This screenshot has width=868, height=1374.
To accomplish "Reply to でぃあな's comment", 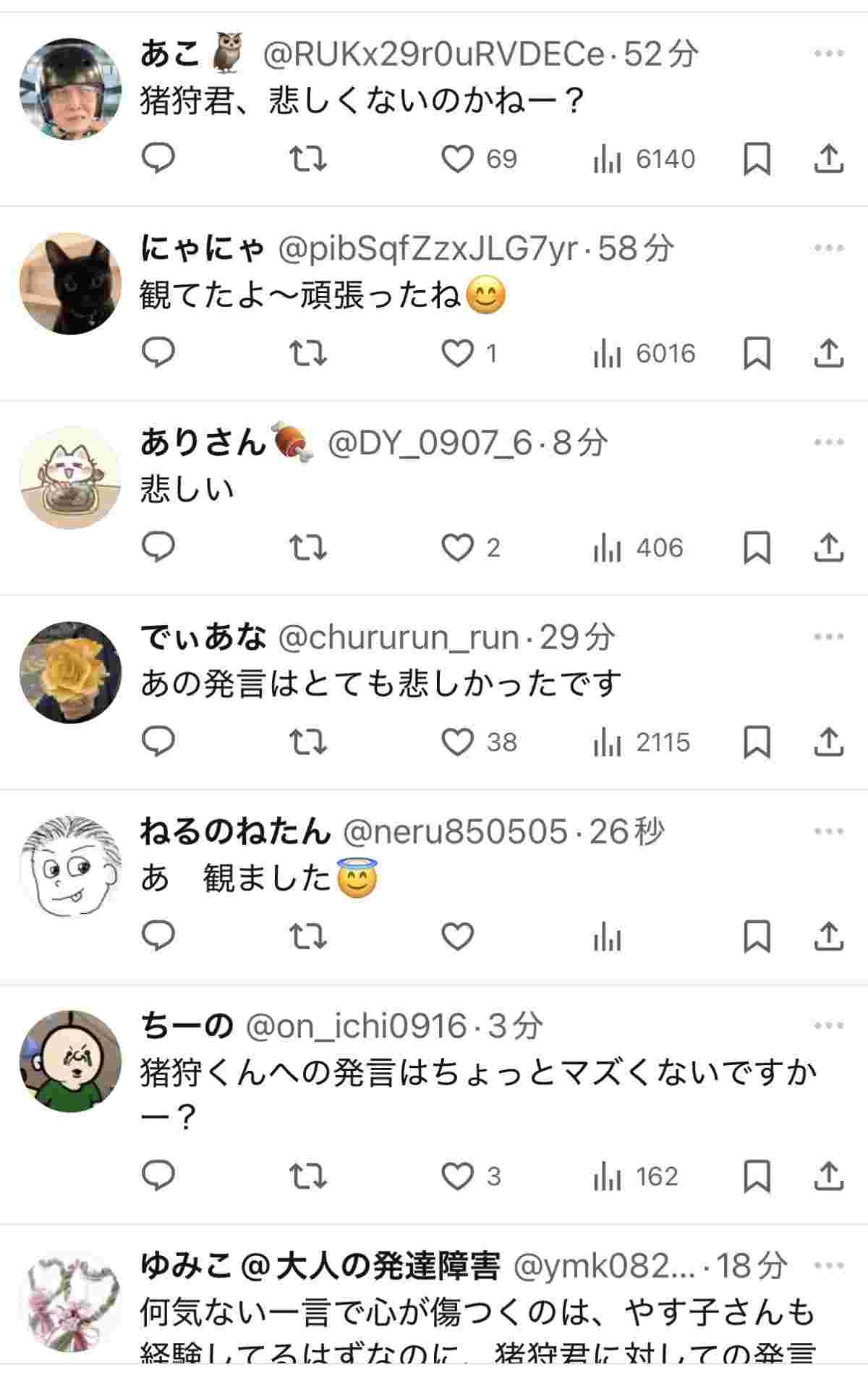I will 158,742.
